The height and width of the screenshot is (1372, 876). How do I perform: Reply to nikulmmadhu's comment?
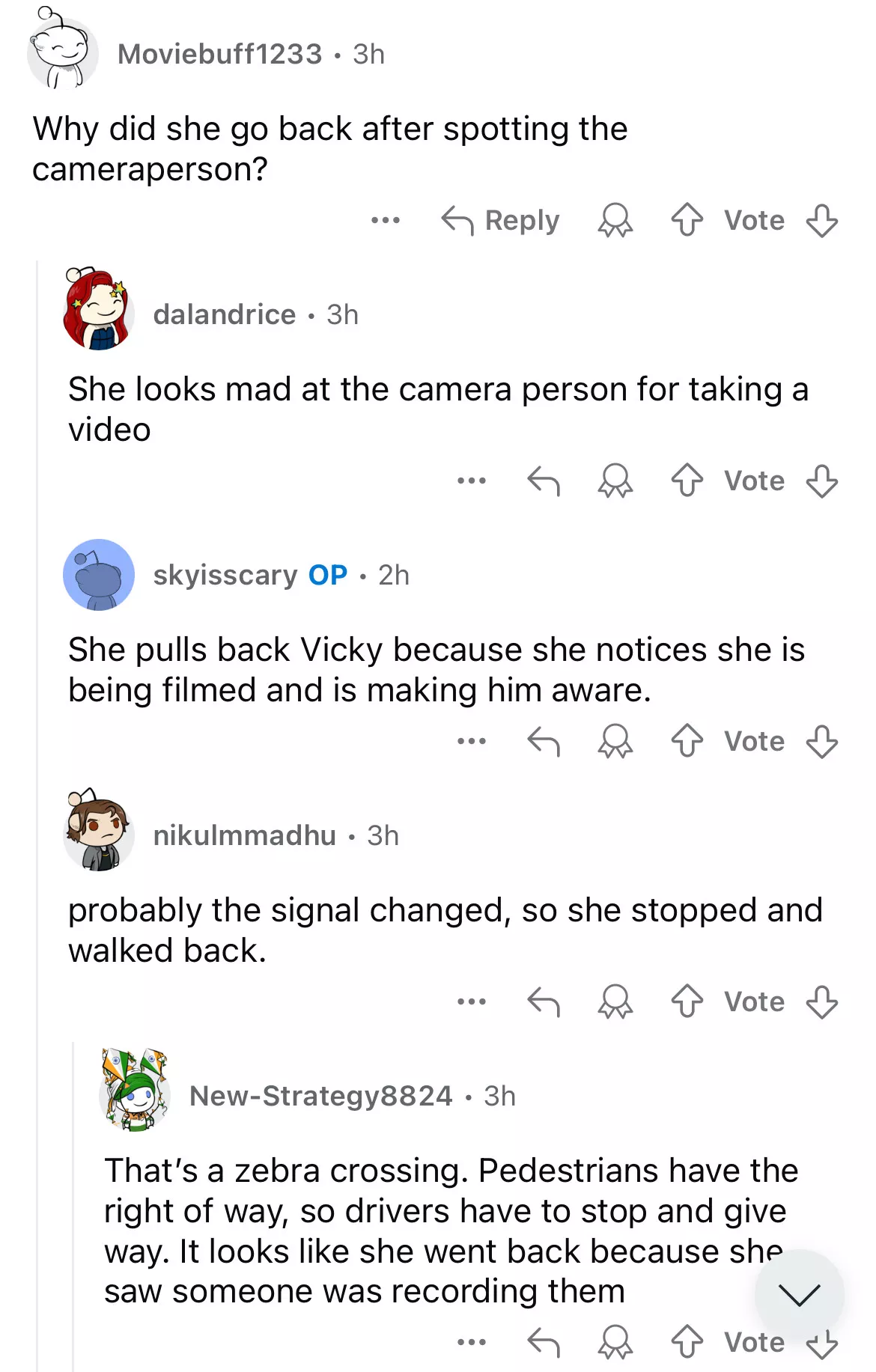coord(544,1002)
